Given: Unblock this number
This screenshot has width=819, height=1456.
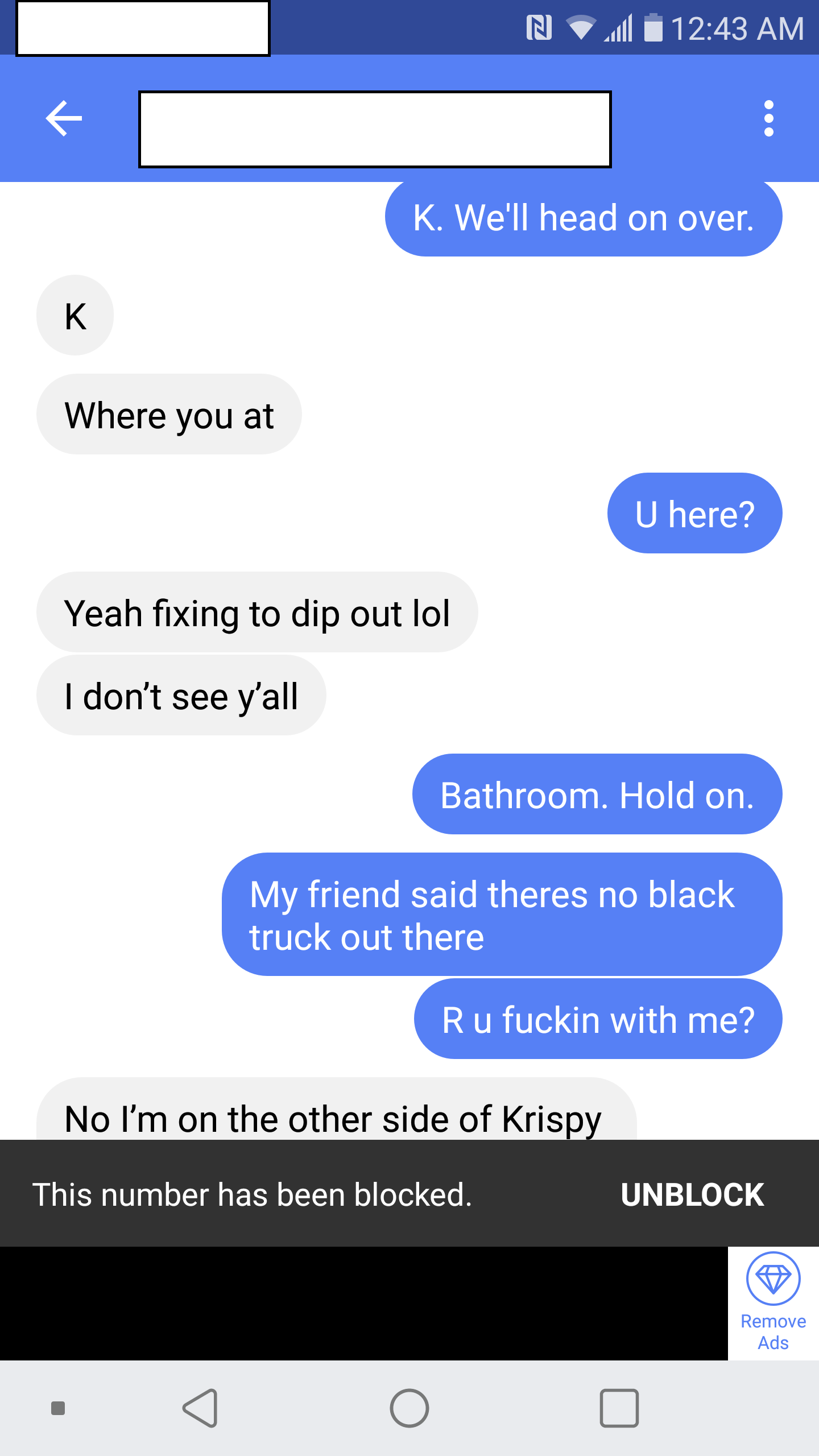Looking at the screenshot, I should 692,1194.
